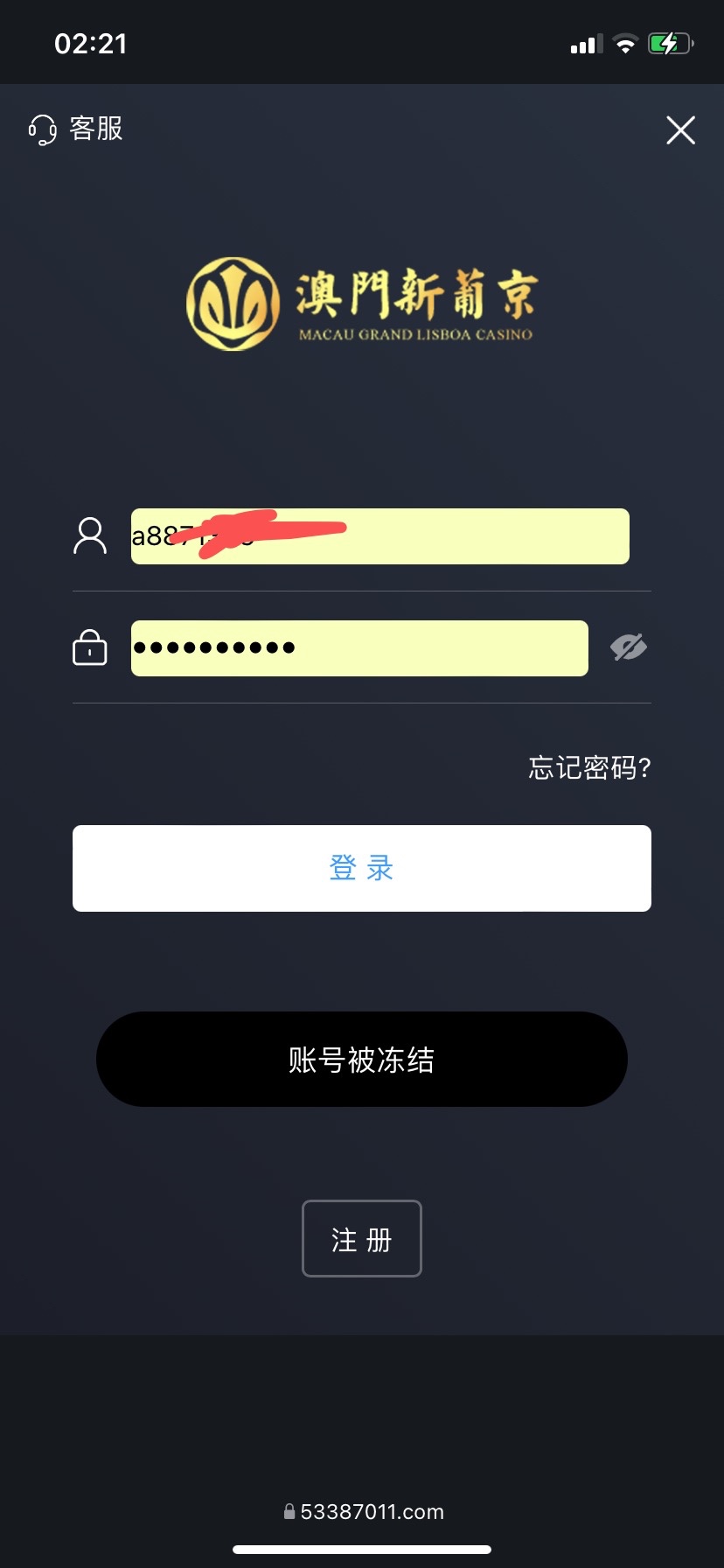Open 忘记密码? forgot password link
724x1568 pixels.
(x=589, y=767)
